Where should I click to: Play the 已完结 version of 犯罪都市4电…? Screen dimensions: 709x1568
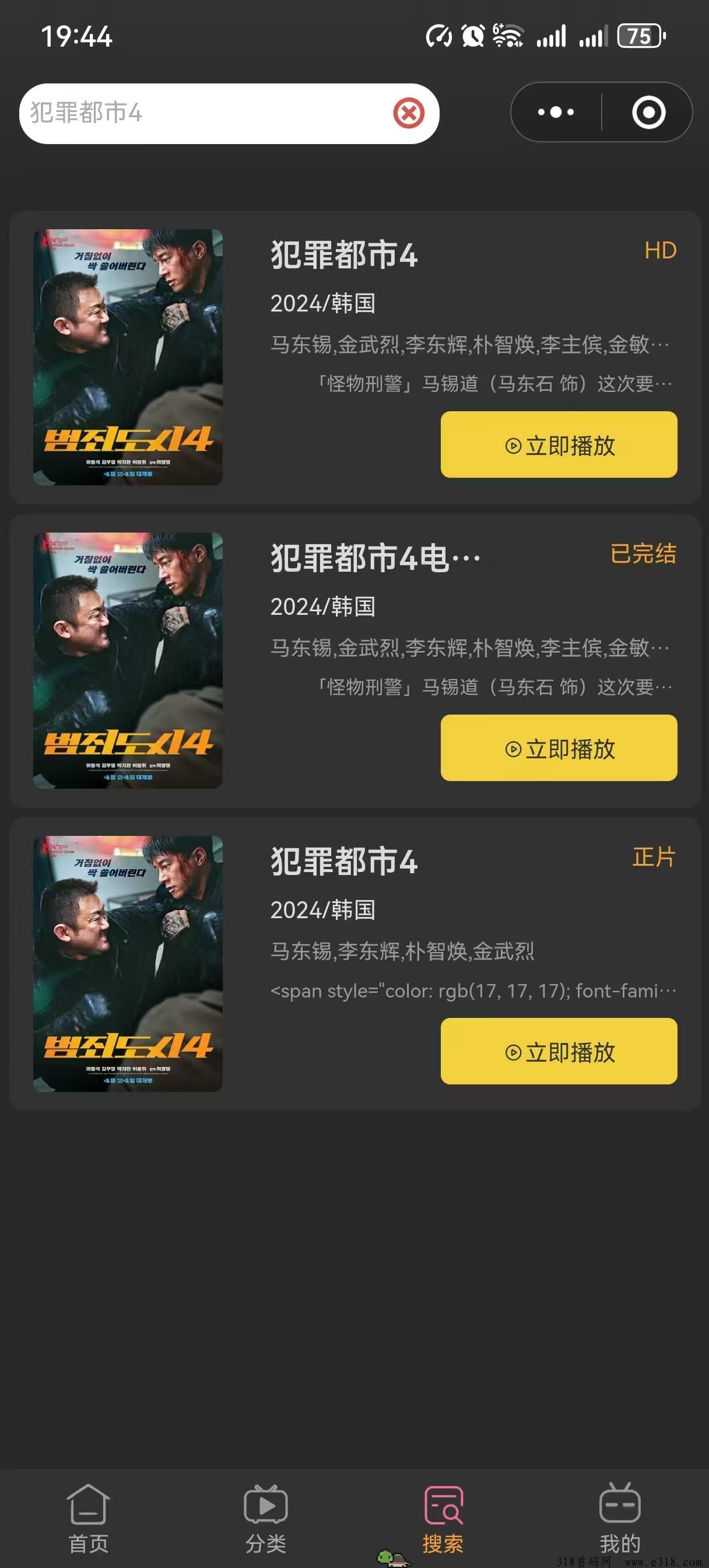pyautogui.click(x=558, y=748)
